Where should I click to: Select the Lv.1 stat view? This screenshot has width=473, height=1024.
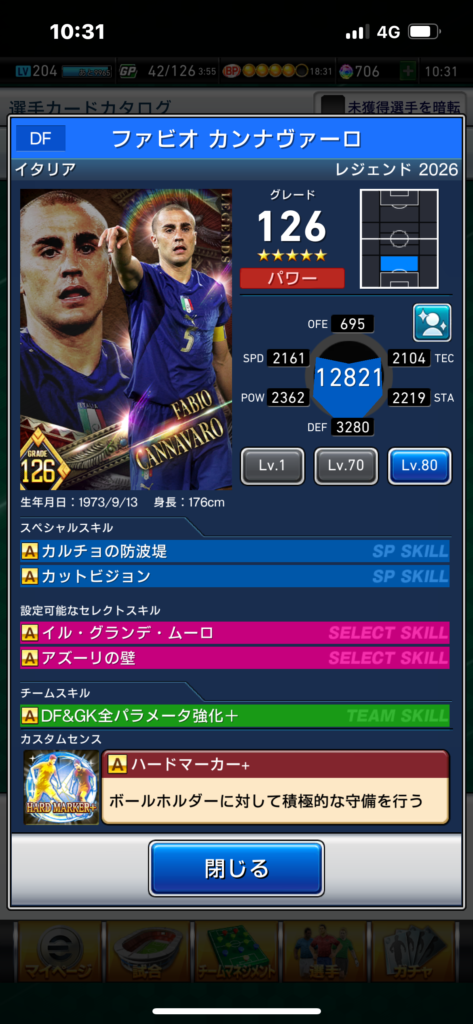pyautogui.click(x=272, y=466)
